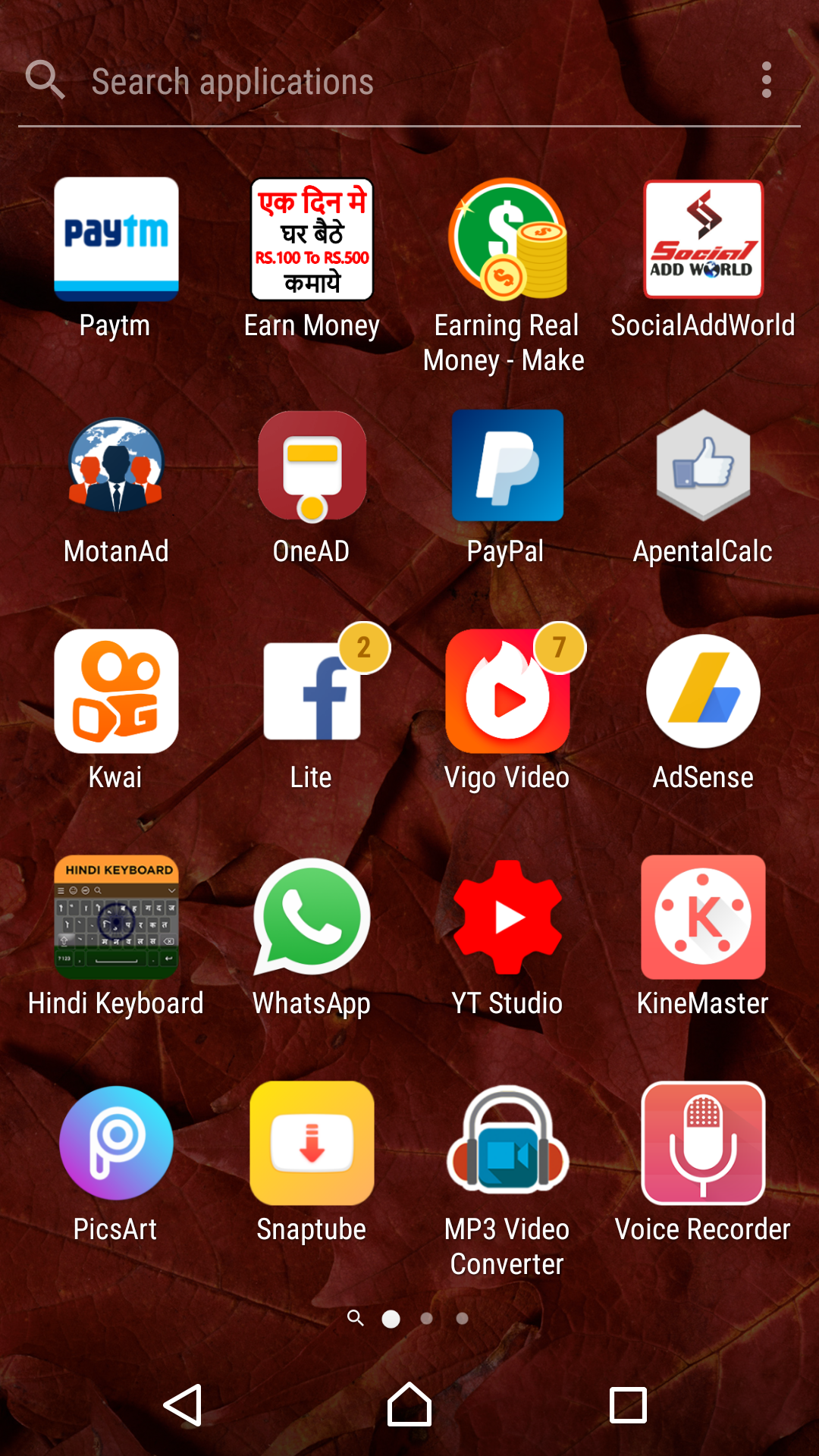
Task: Launch the Paytm app
Action: (116, 239)
